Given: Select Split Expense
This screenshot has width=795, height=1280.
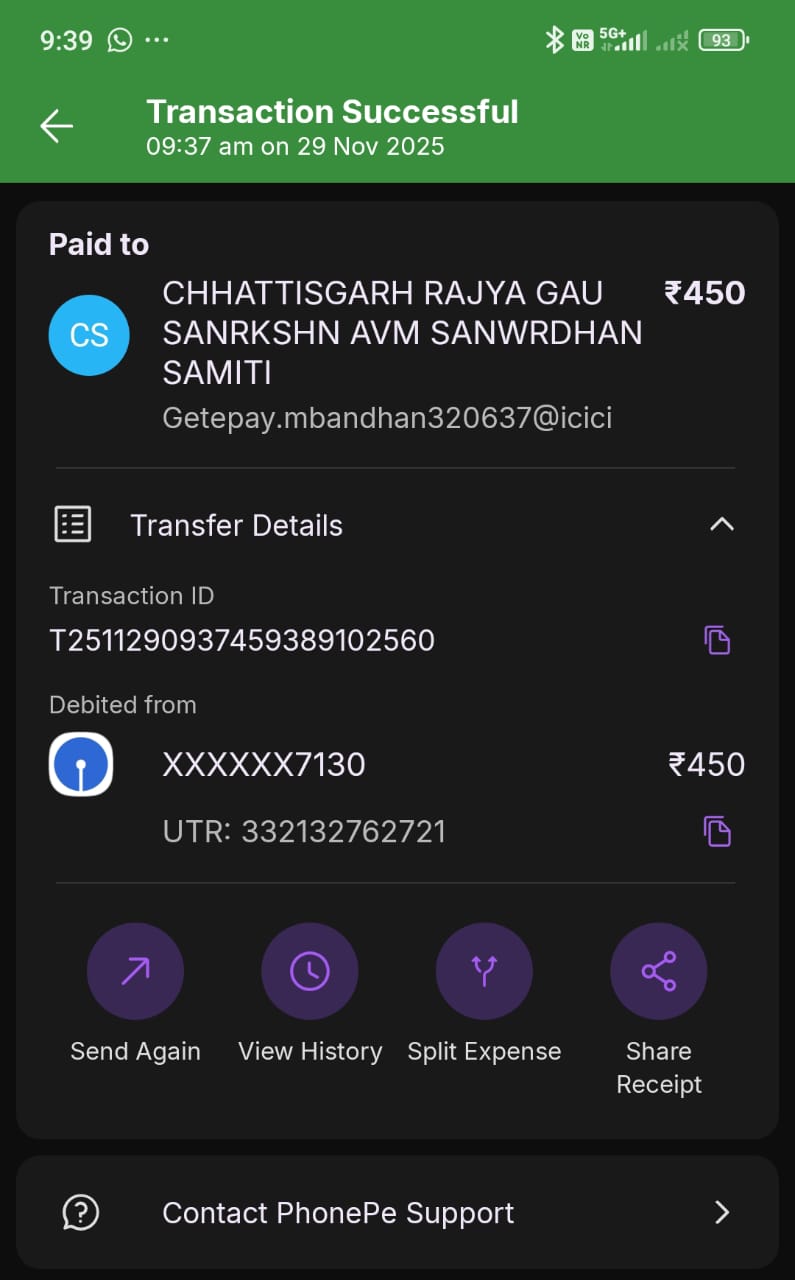Looking at the screenshot, I should [484, 971].
